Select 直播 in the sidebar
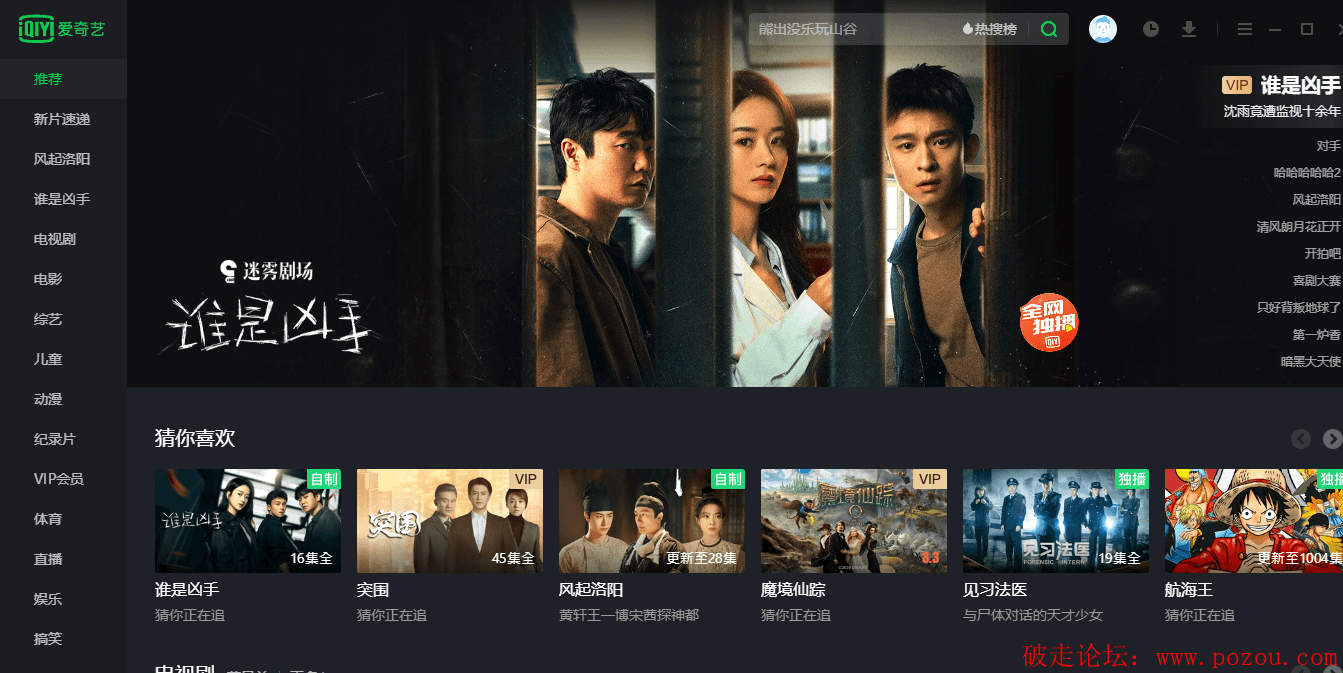The width and height of the screenshot is (1343, 673). 48,559
